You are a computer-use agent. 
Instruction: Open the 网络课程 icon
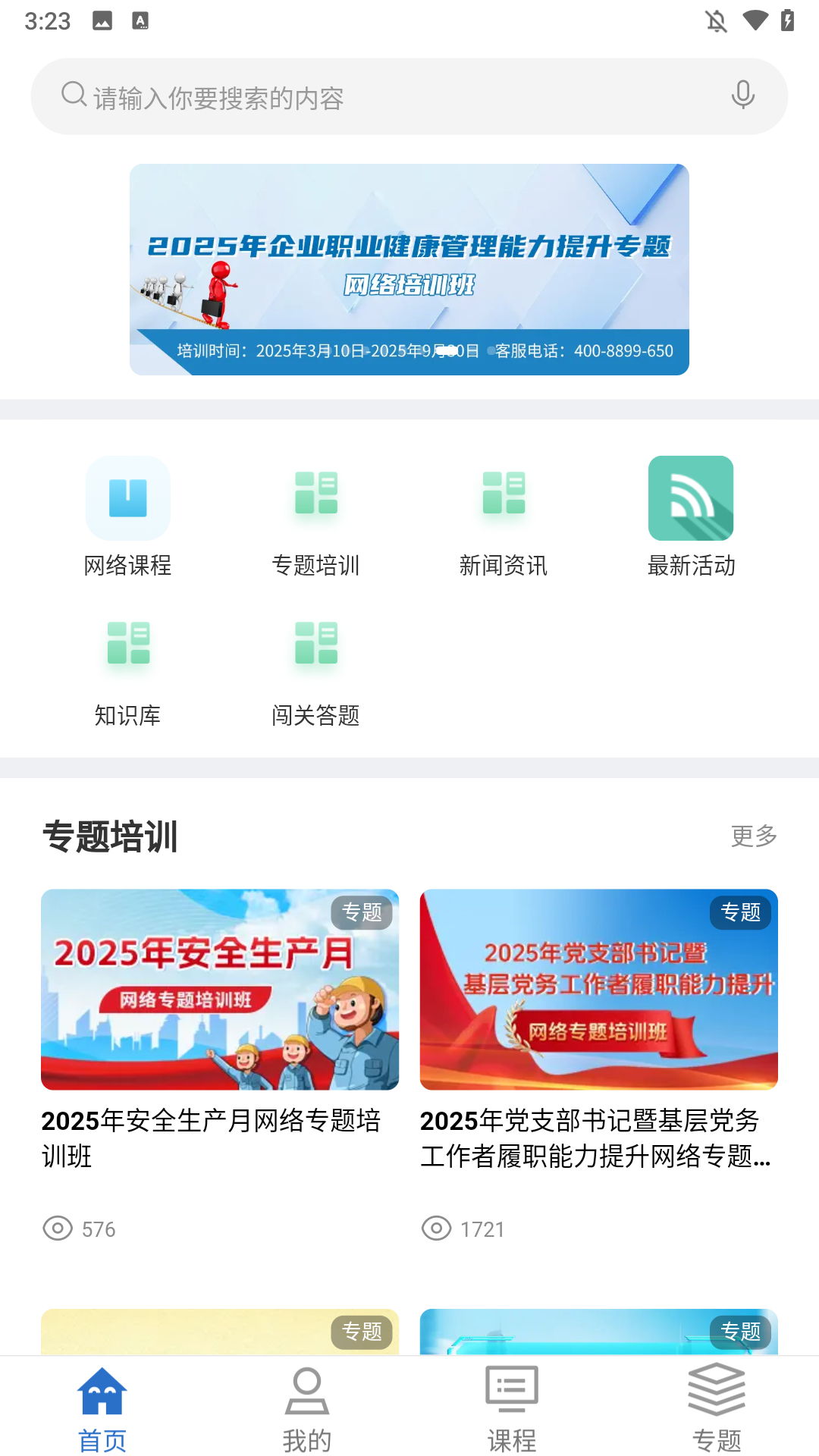click(x=128, y=498)
